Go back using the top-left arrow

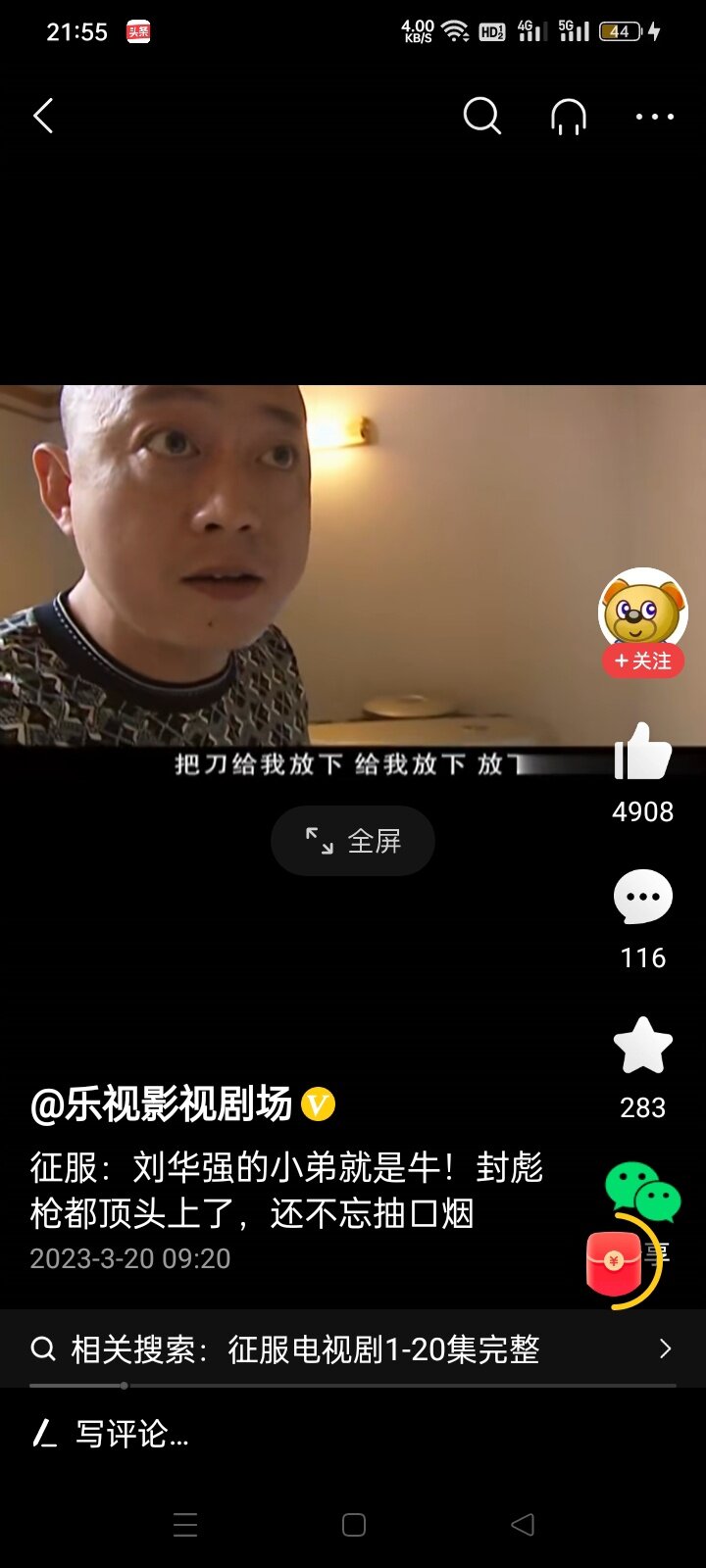(x=43, y=117)
